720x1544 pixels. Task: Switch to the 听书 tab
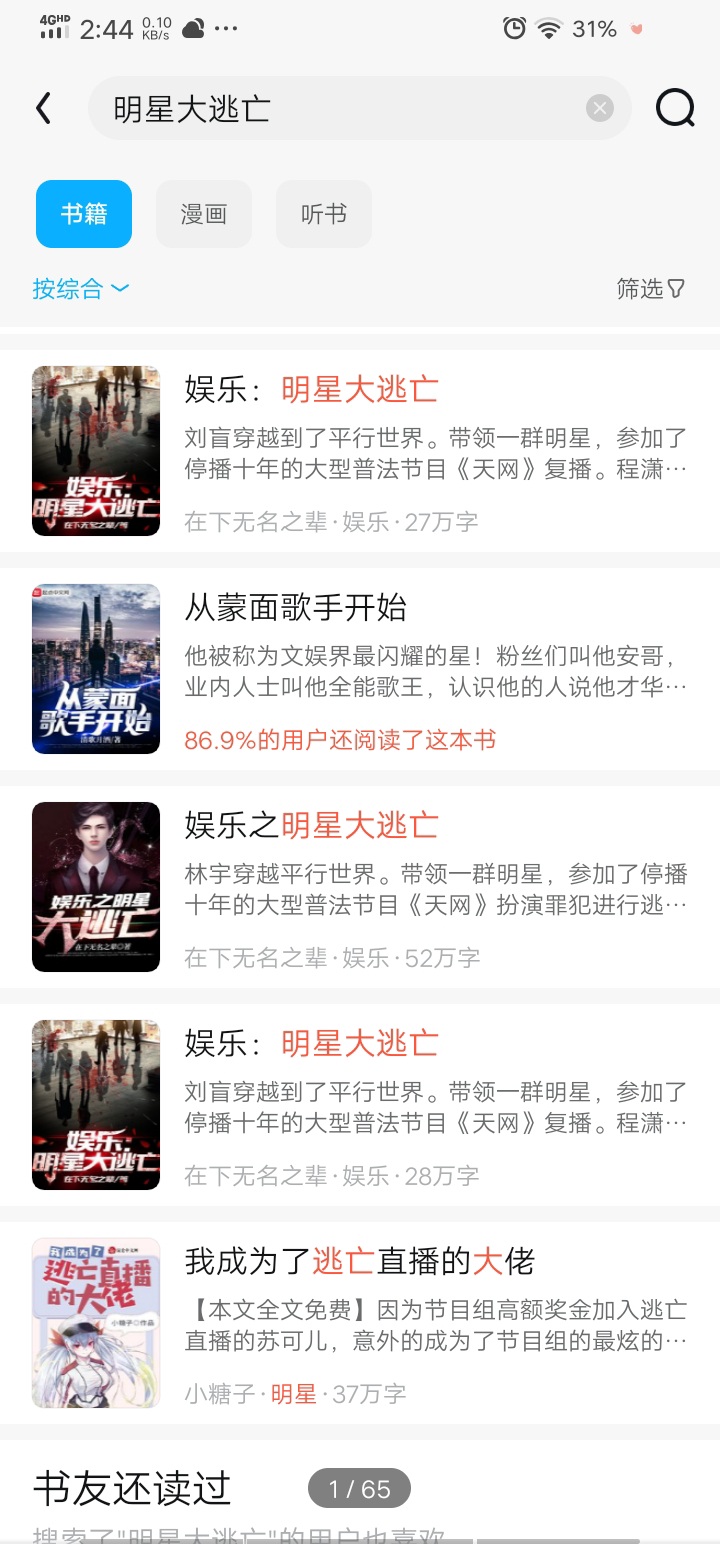(x=324, y=214)
